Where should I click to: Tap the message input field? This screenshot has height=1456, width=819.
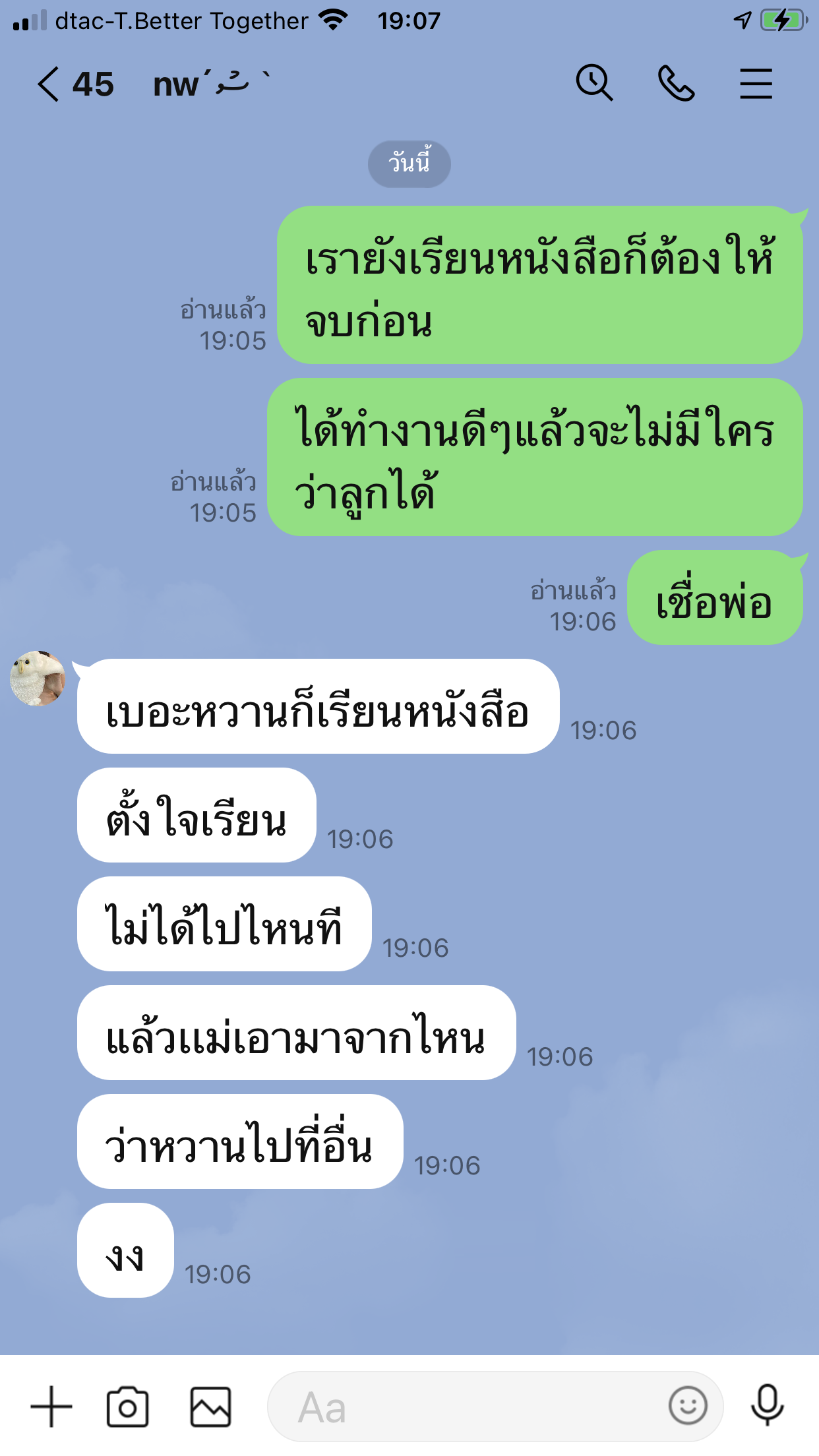pos(462,1407)
